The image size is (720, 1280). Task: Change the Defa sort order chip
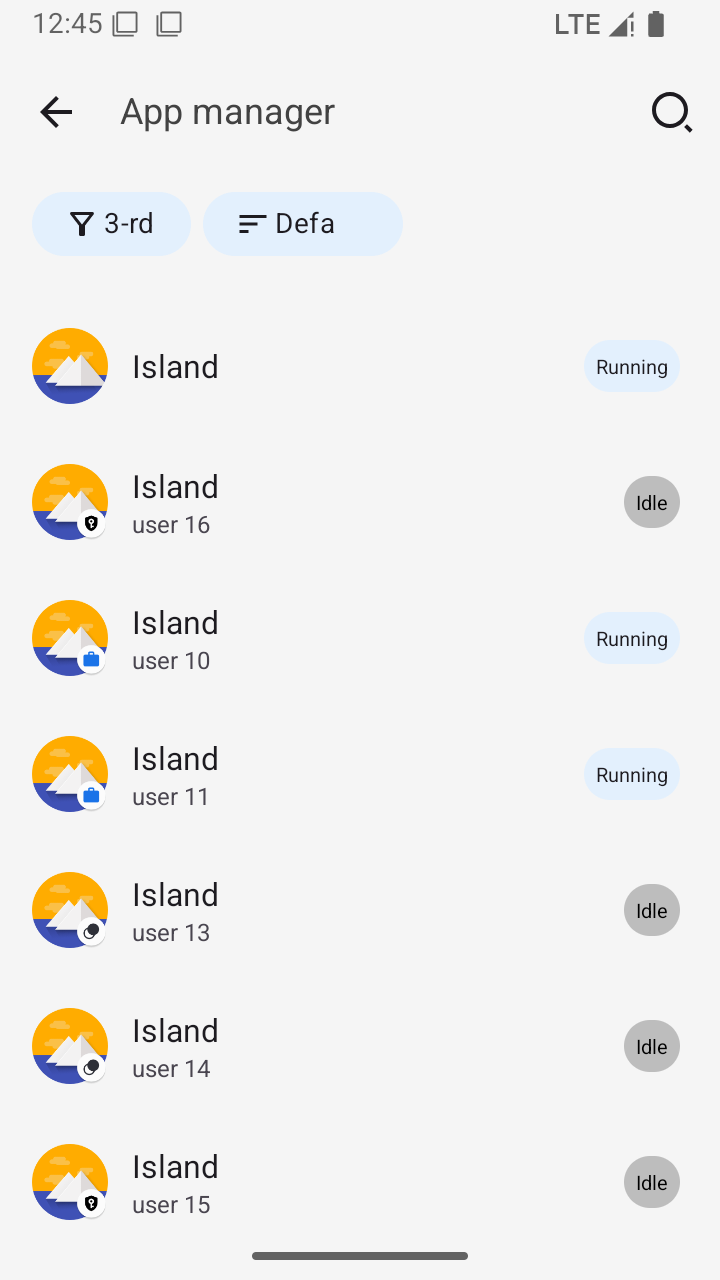(x=303, y=224)
